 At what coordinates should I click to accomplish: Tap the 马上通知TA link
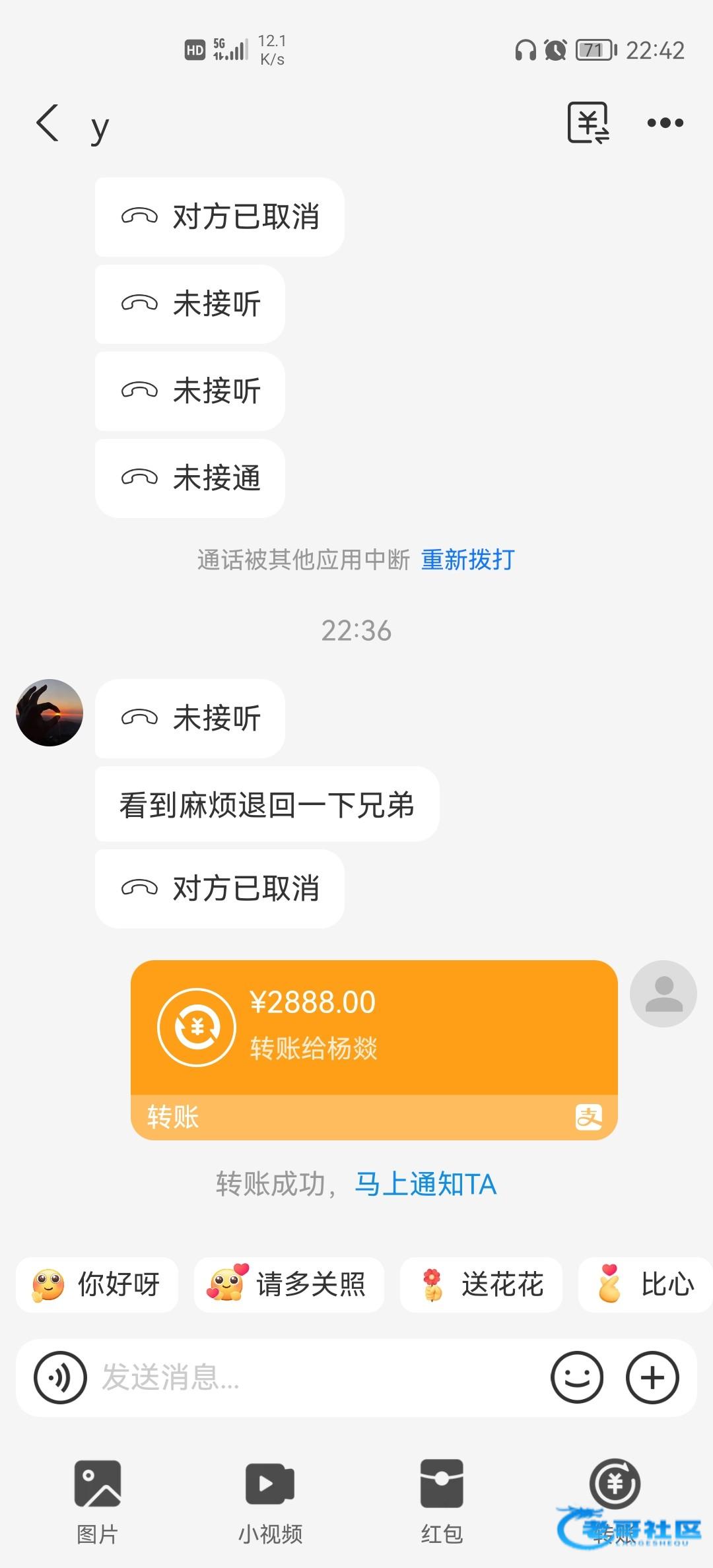tap(425, 1184)
